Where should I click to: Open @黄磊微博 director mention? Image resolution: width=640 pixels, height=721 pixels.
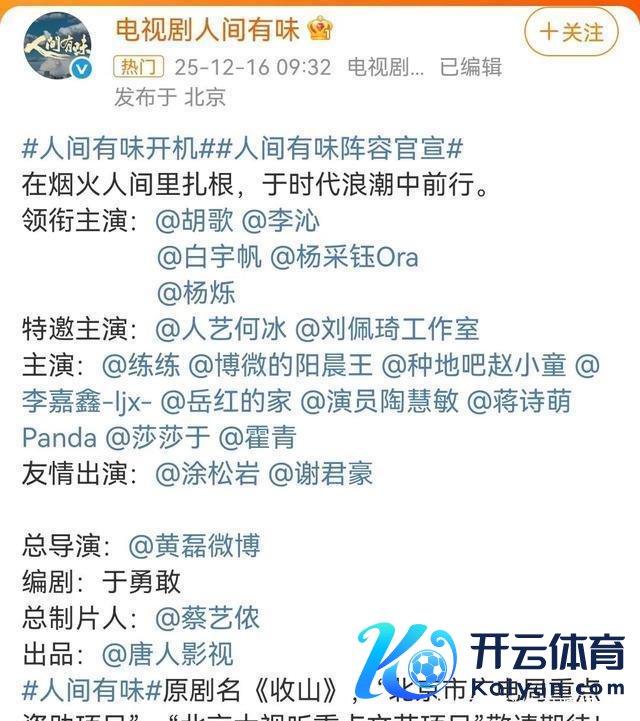[x=194, y=545]
